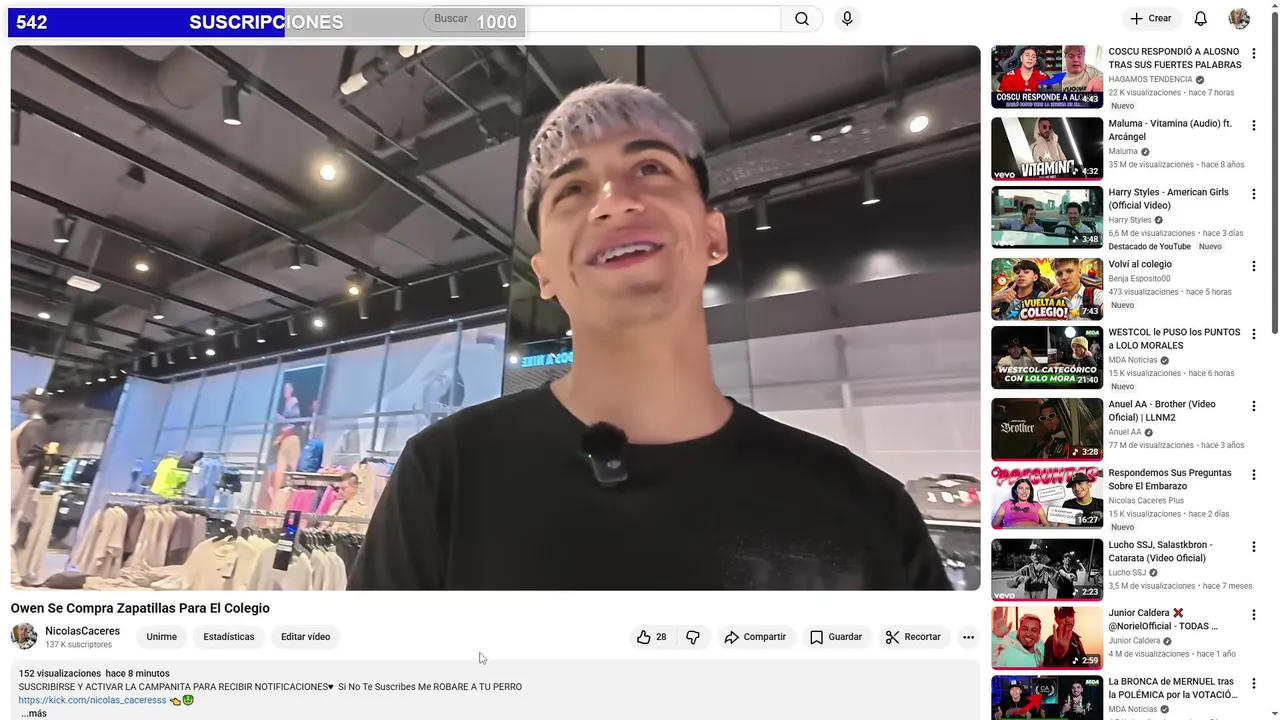
Task: Save the video with Guardar
Action: (836, 637)
